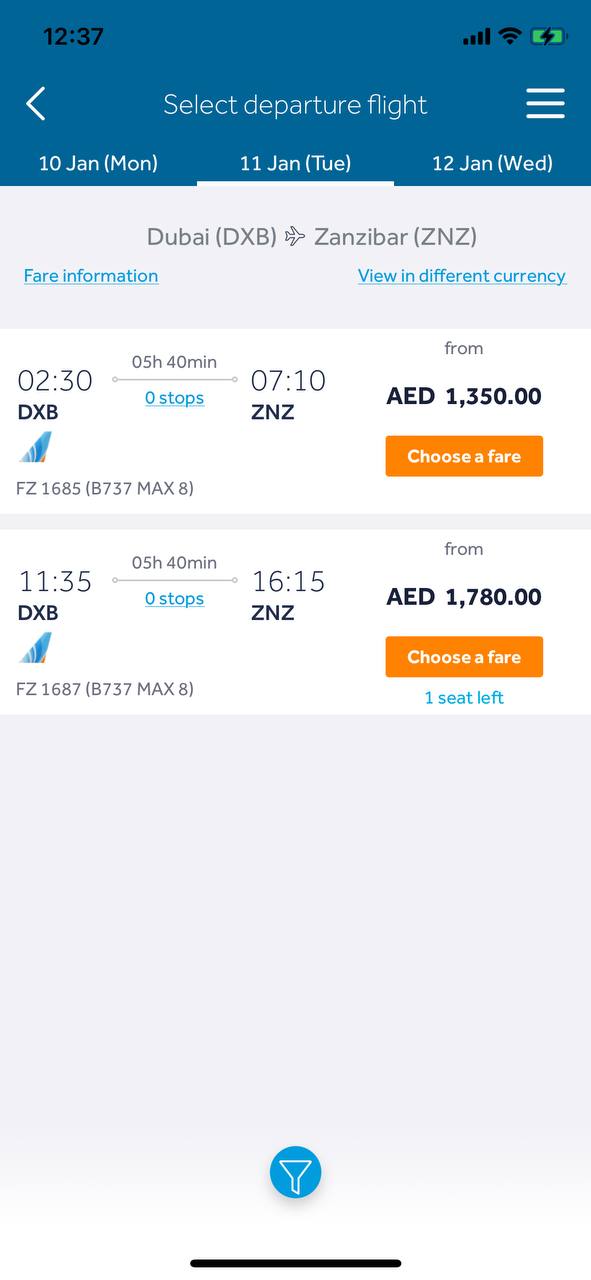The width and height of the screenshot is (591, 1280).
Task: Open the flight filter funnel button
Action: (295, 1172)
